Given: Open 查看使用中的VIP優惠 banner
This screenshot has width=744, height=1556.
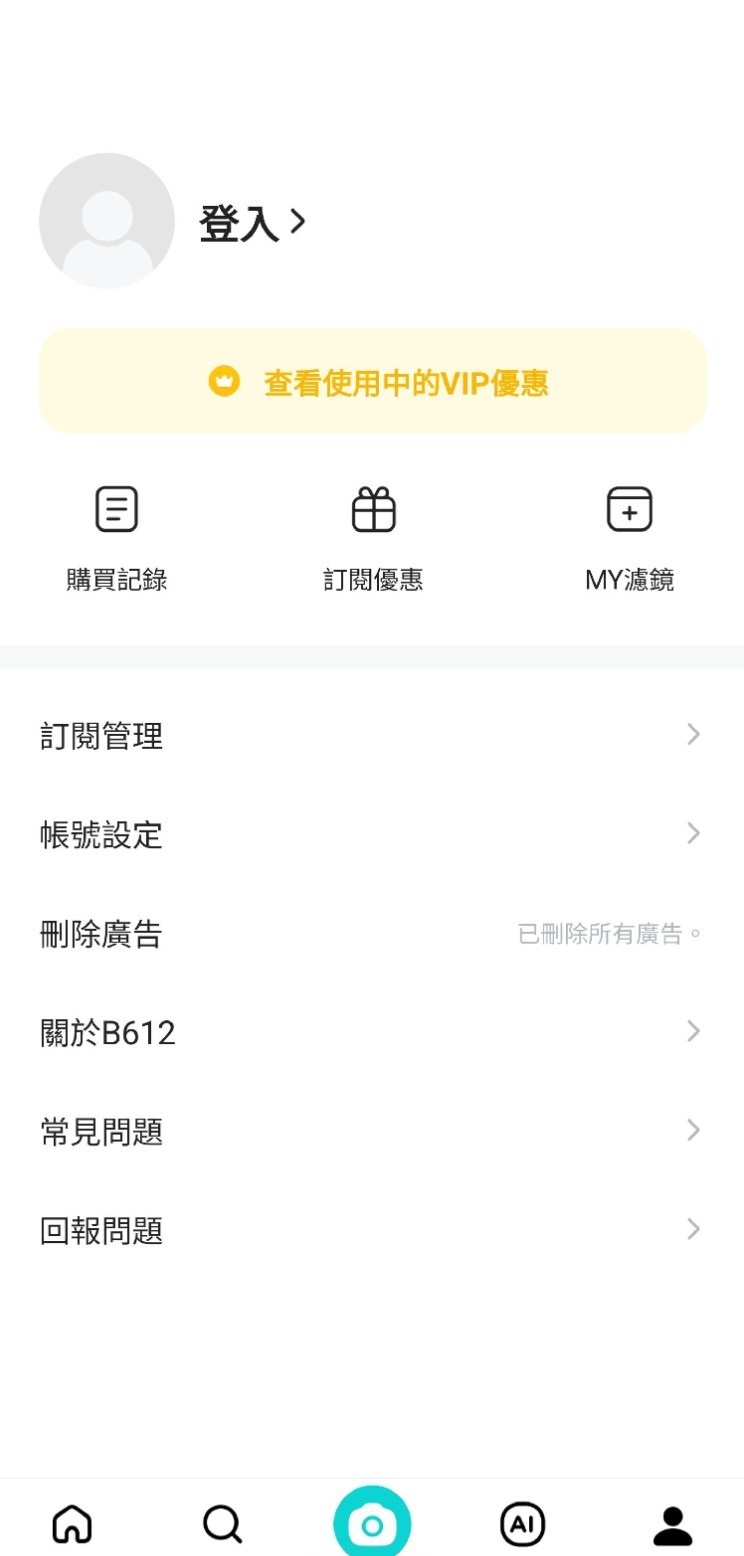Looking at the screenshot, I should [x=372, y=381].
